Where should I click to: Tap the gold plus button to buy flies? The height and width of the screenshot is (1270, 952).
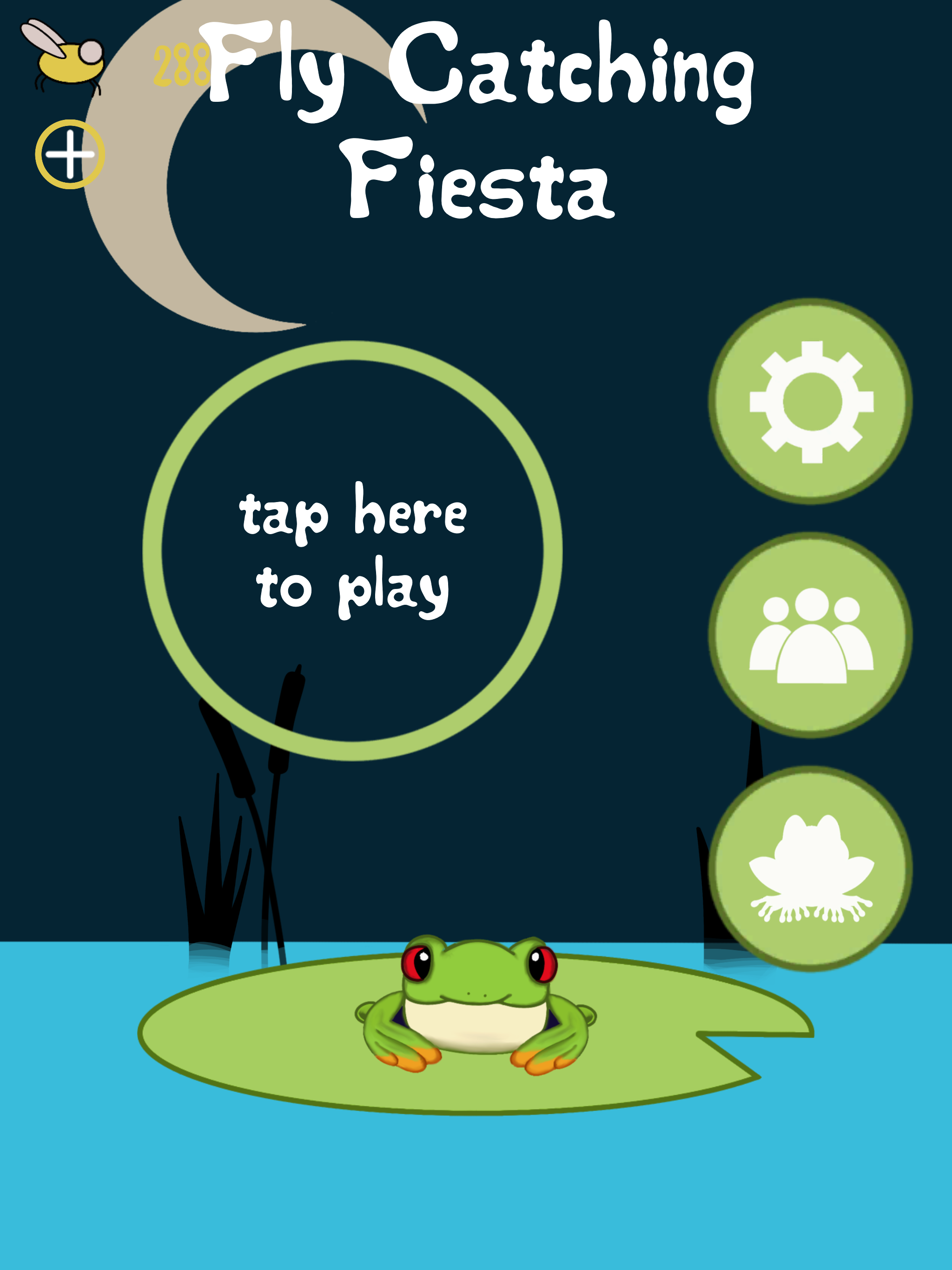point(71,154)
